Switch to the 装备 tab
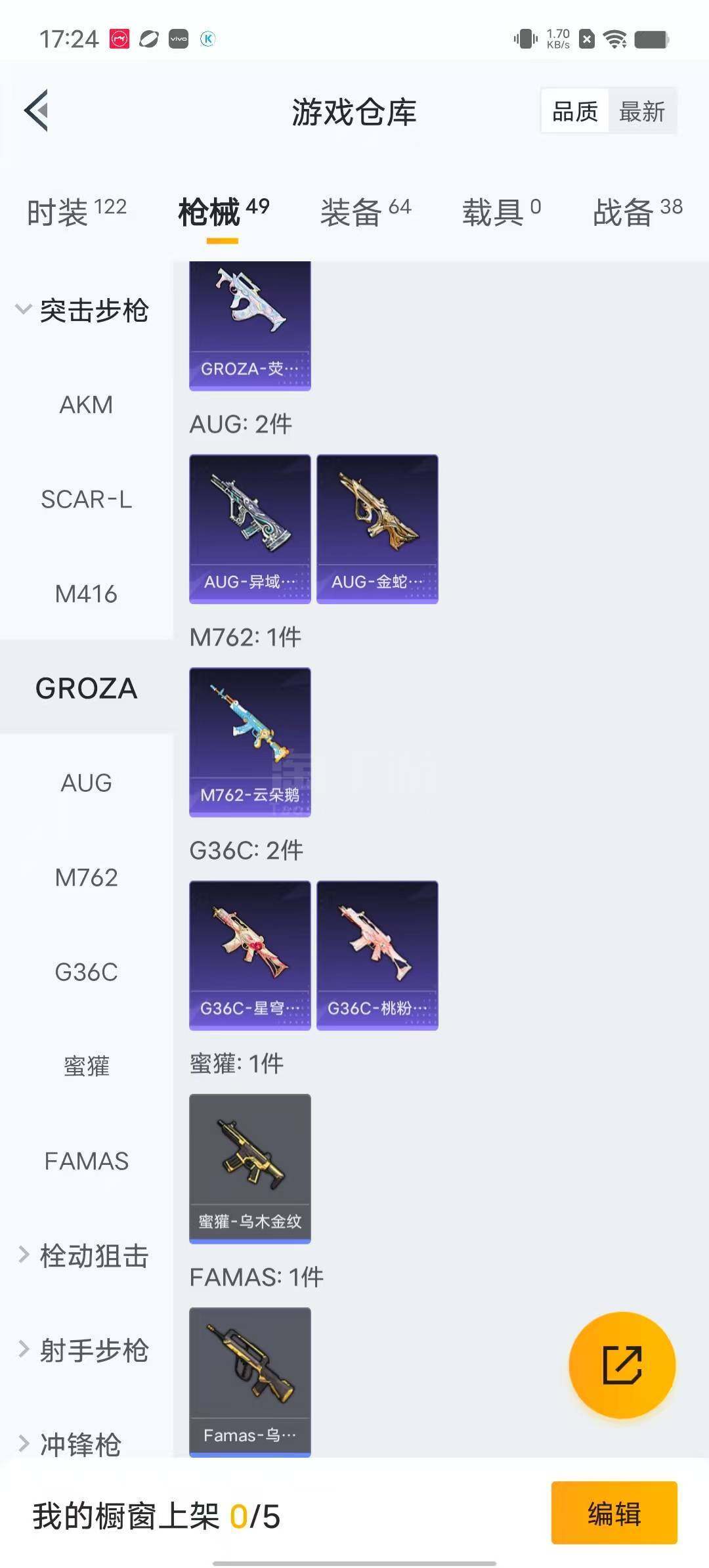Image resolution: width=709 pixels, height=1568 pixels. (x=366, y=211)
